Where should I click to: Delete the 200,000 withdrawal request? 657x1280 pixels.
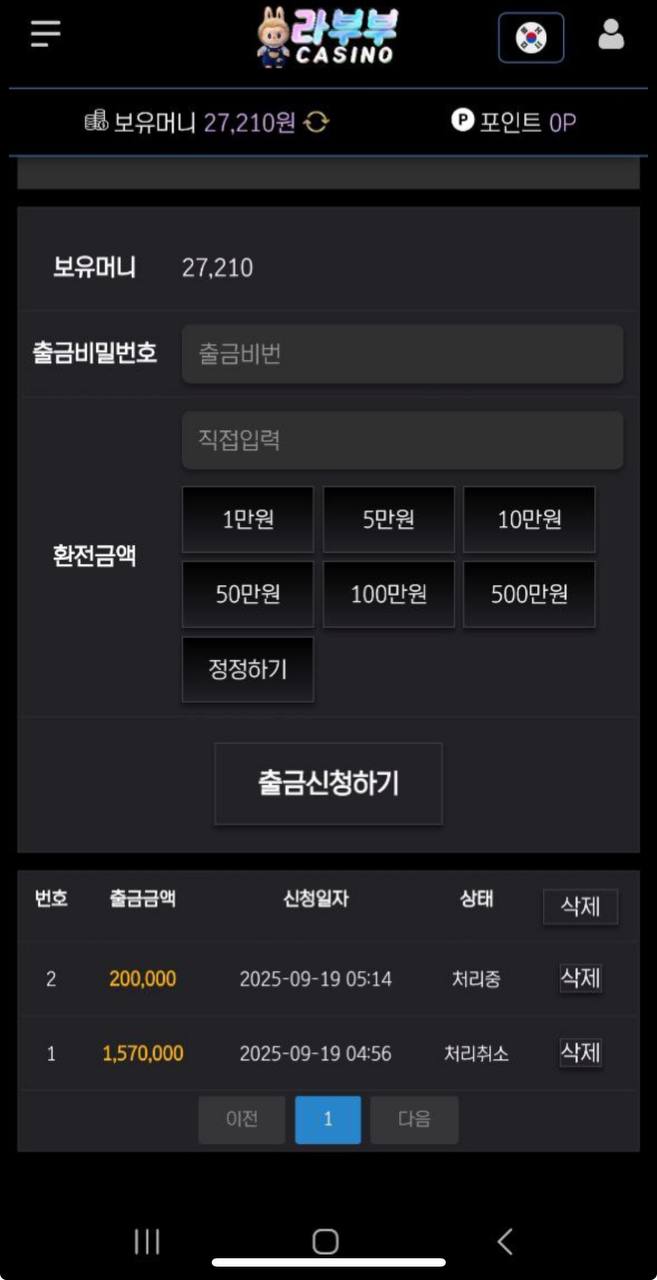(580, 977)
